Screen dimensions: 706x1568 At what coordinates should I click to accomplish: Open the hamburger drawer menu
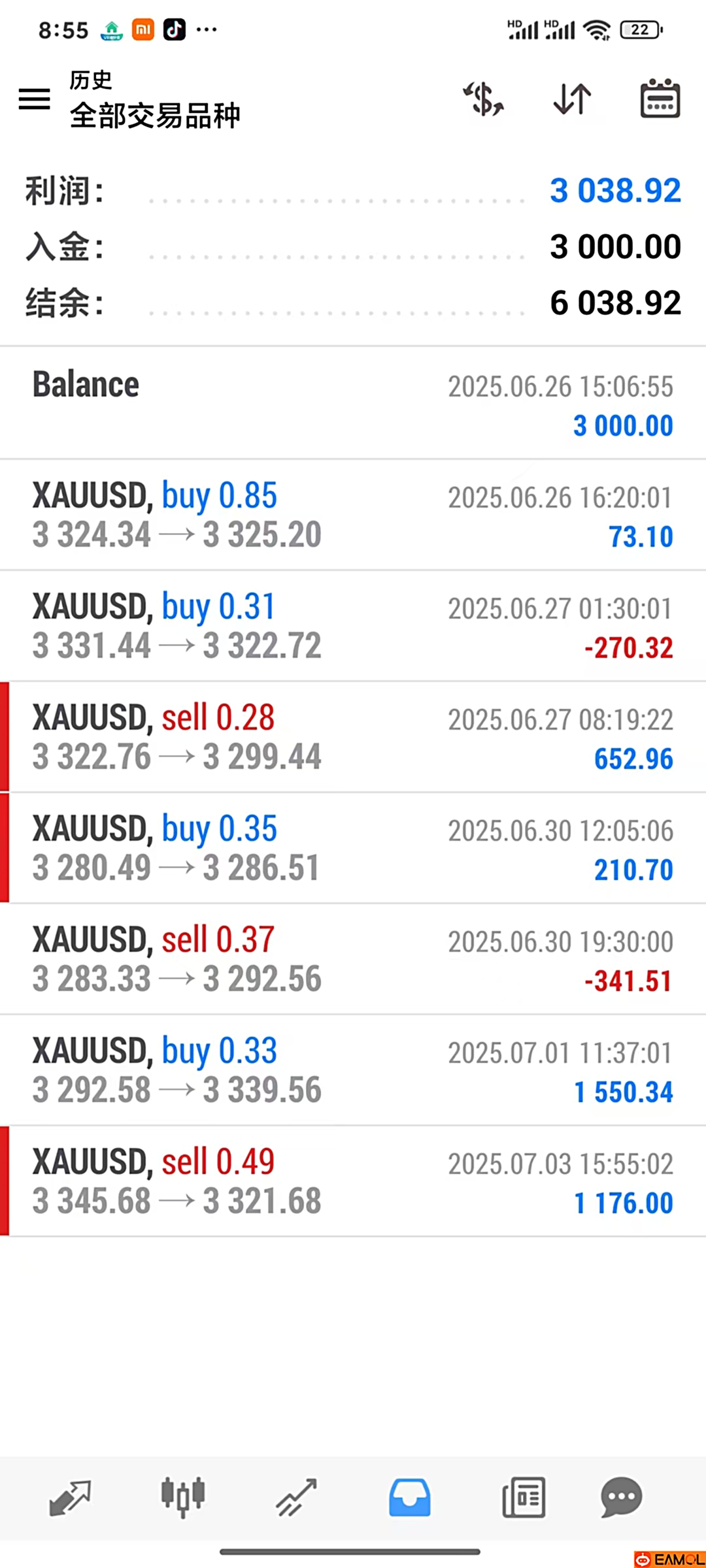(x=34, y=99)
